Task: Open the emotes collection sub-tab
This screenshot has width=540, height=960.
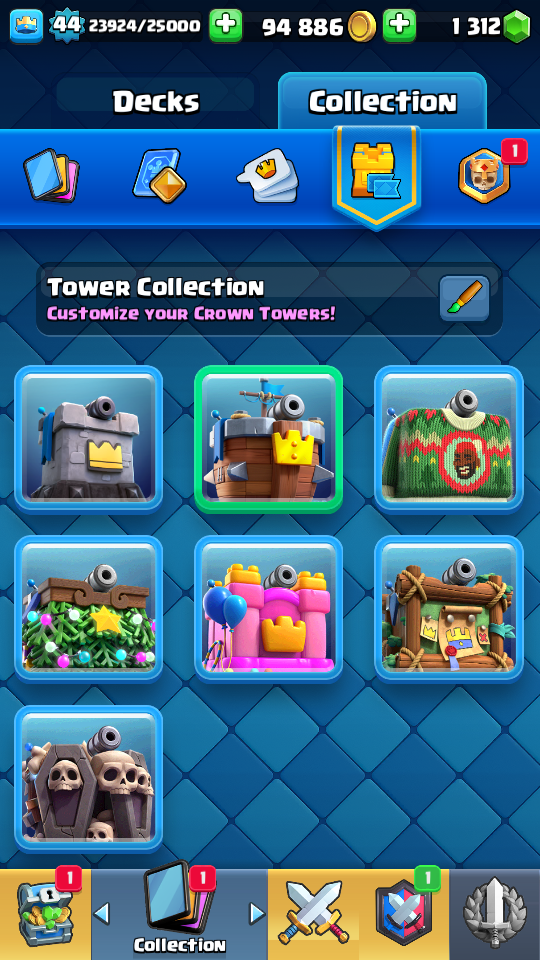Action: click(x=268, y=176)
